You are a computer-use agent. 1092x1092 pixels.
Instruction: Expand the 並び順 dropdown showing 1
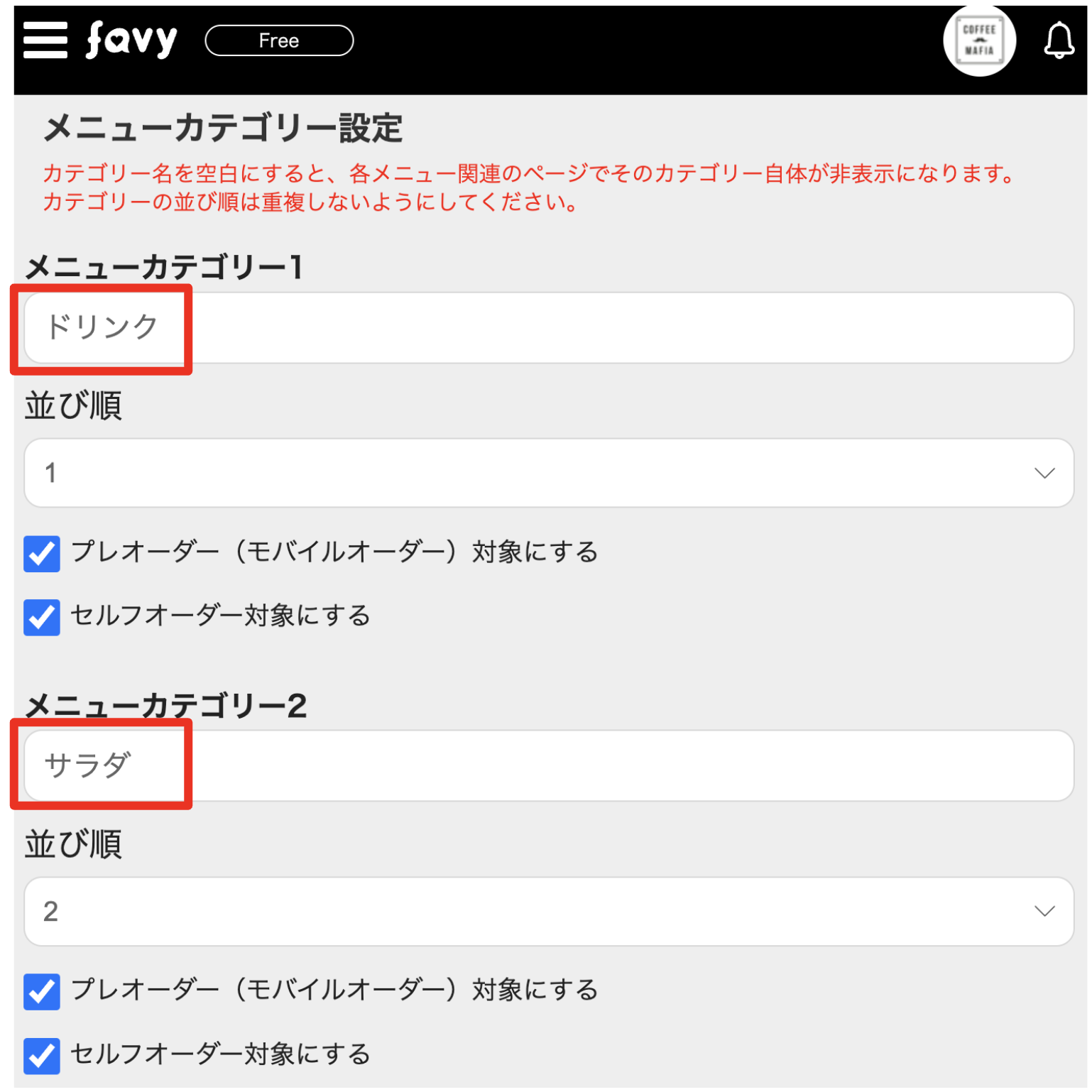coord(548,473)
